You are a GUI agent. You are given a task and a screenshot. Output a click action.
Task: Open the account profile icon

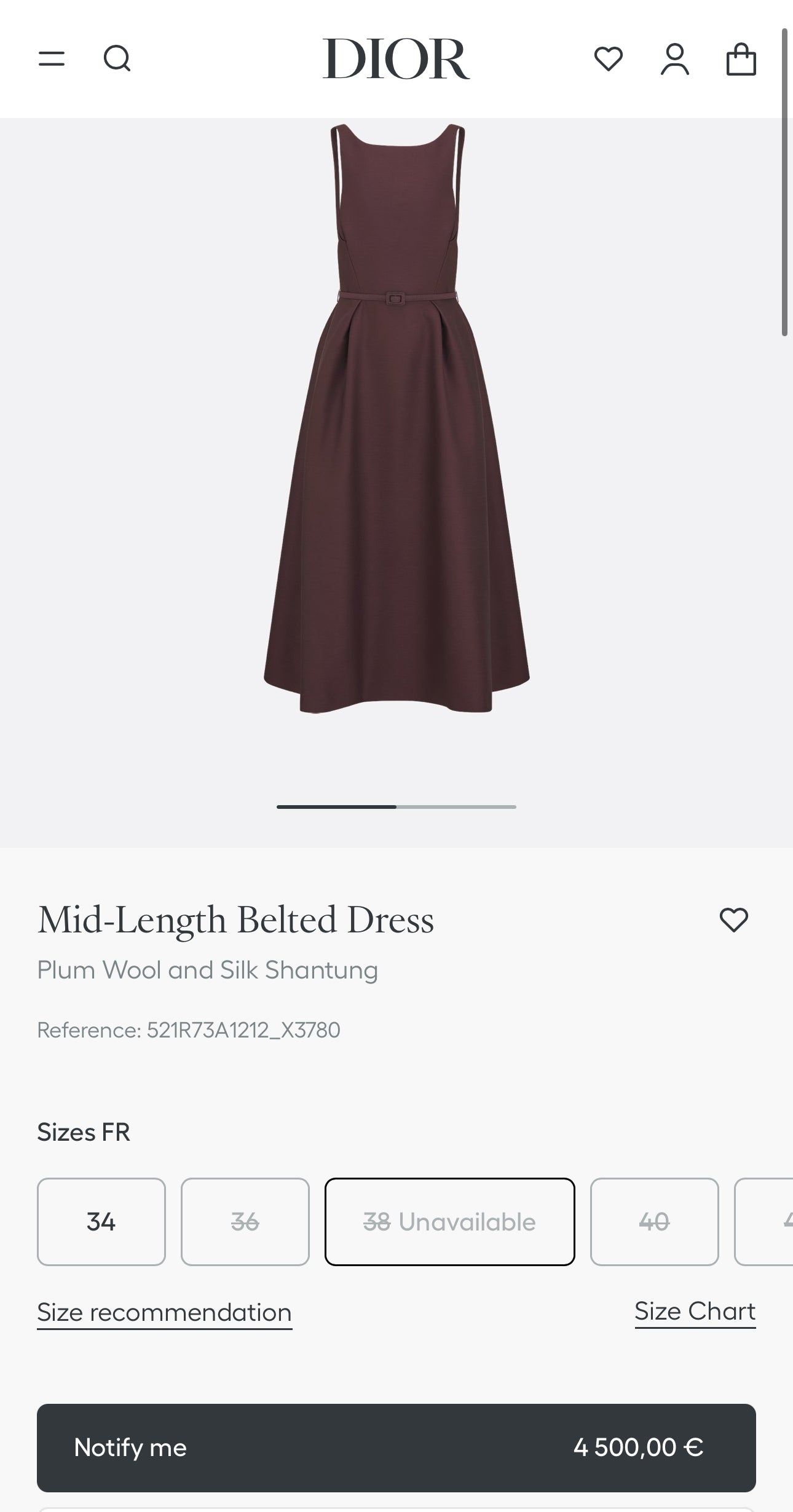[x=674, y=59]
